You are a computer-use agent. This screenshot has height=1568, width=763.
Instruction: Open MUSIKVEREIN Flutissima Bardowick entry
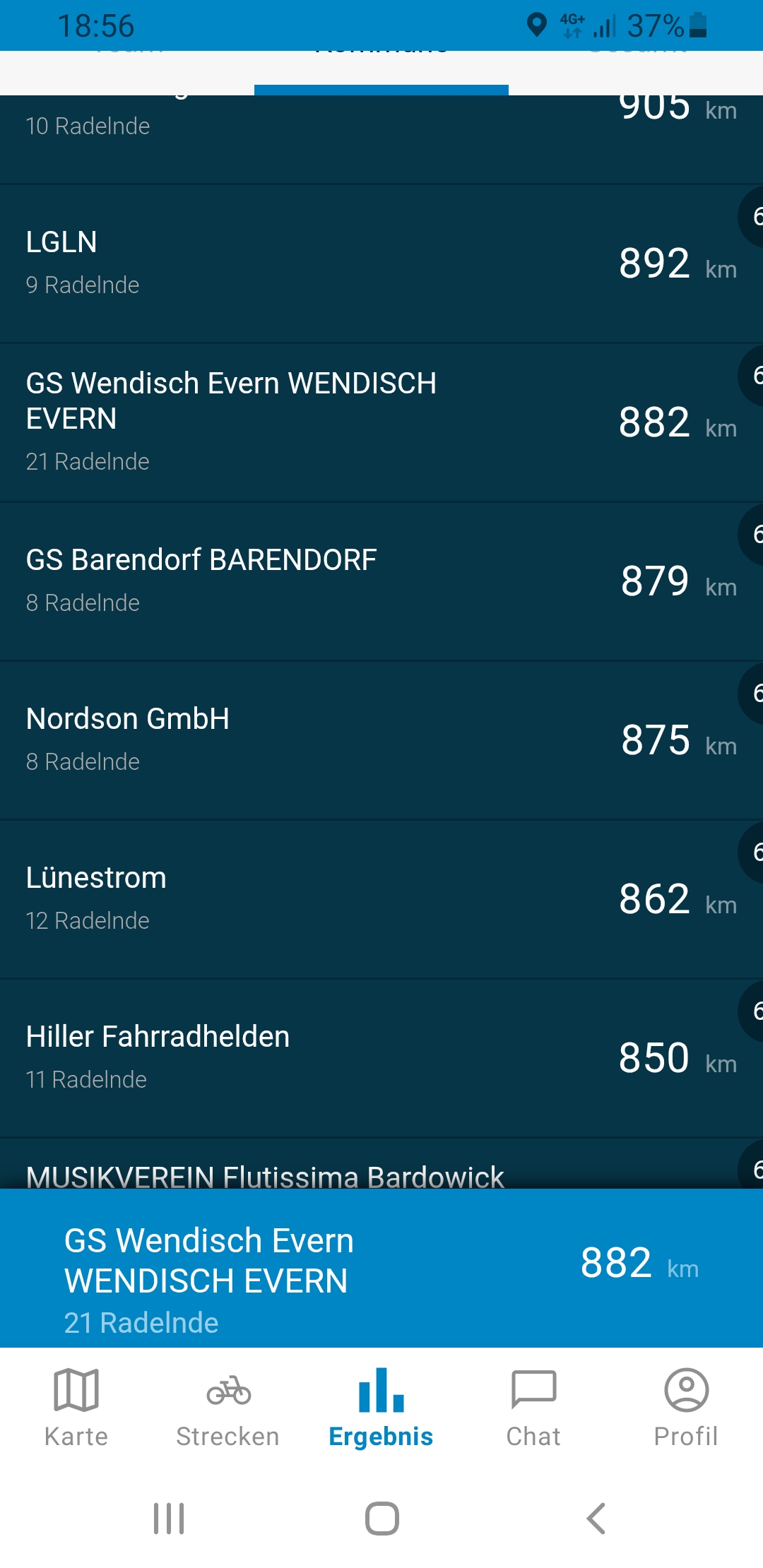[381, 1164]
